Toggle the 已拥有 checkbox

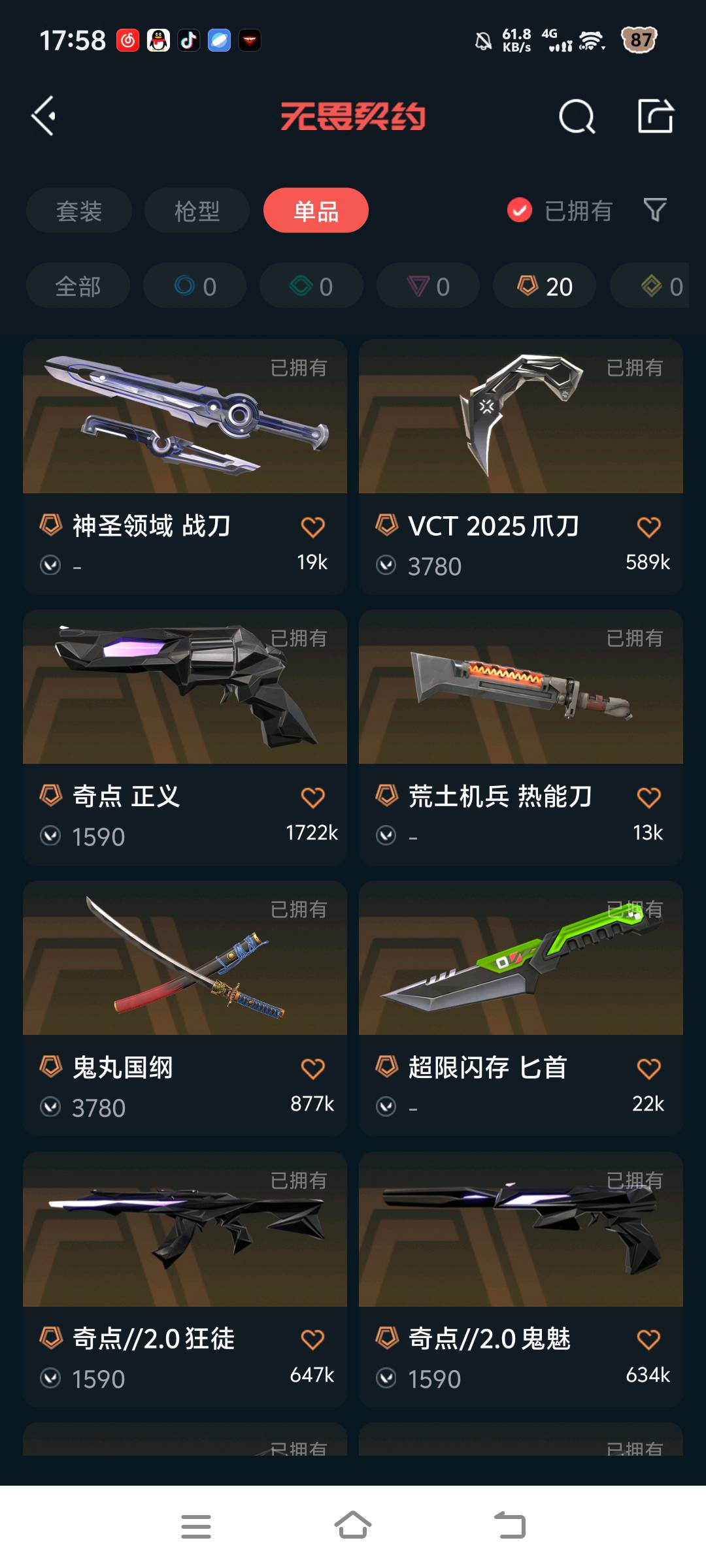point(520,210)
